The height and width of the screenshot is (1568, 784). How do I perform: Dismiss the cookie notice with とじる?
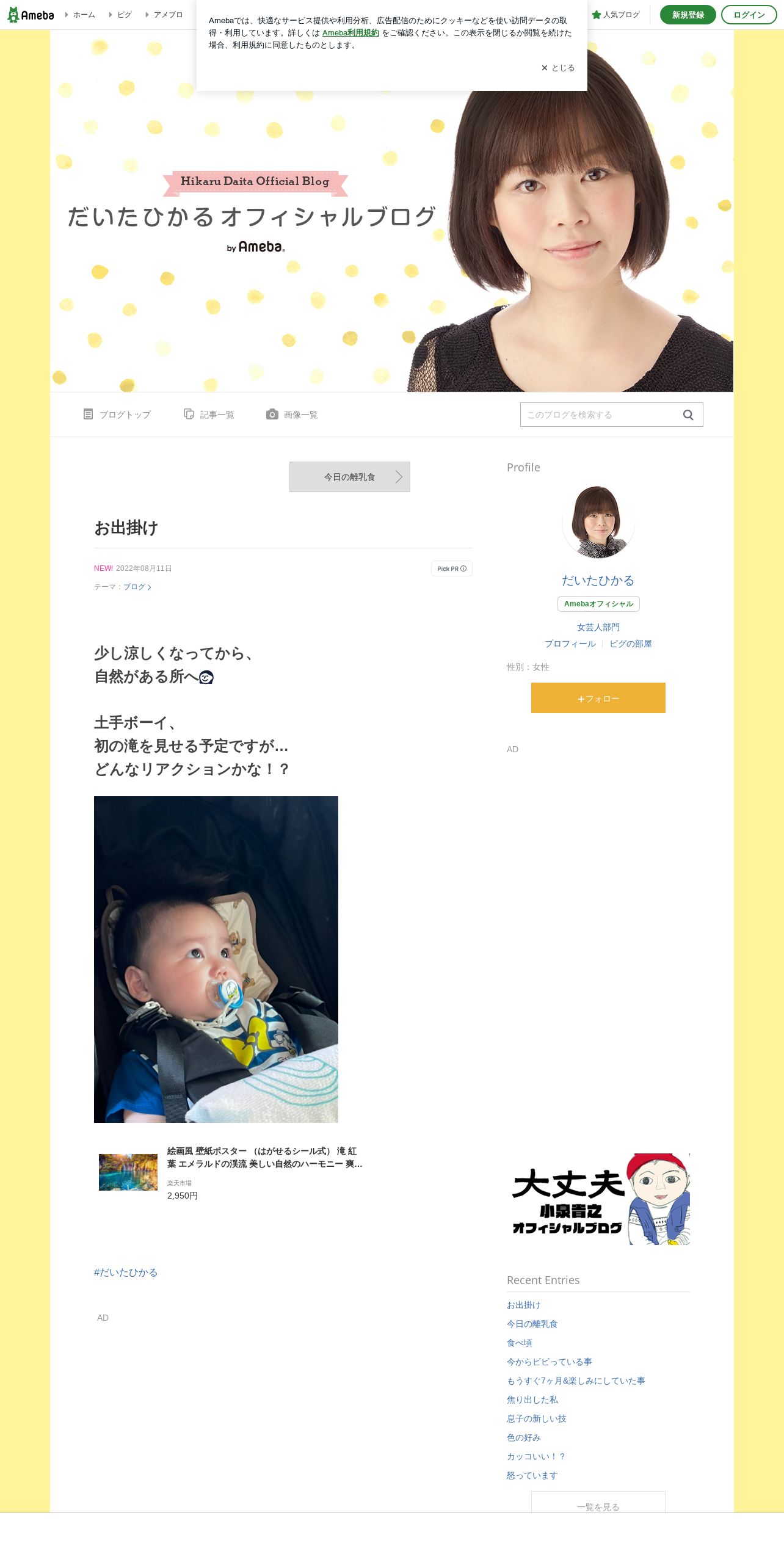coord(558,68)
